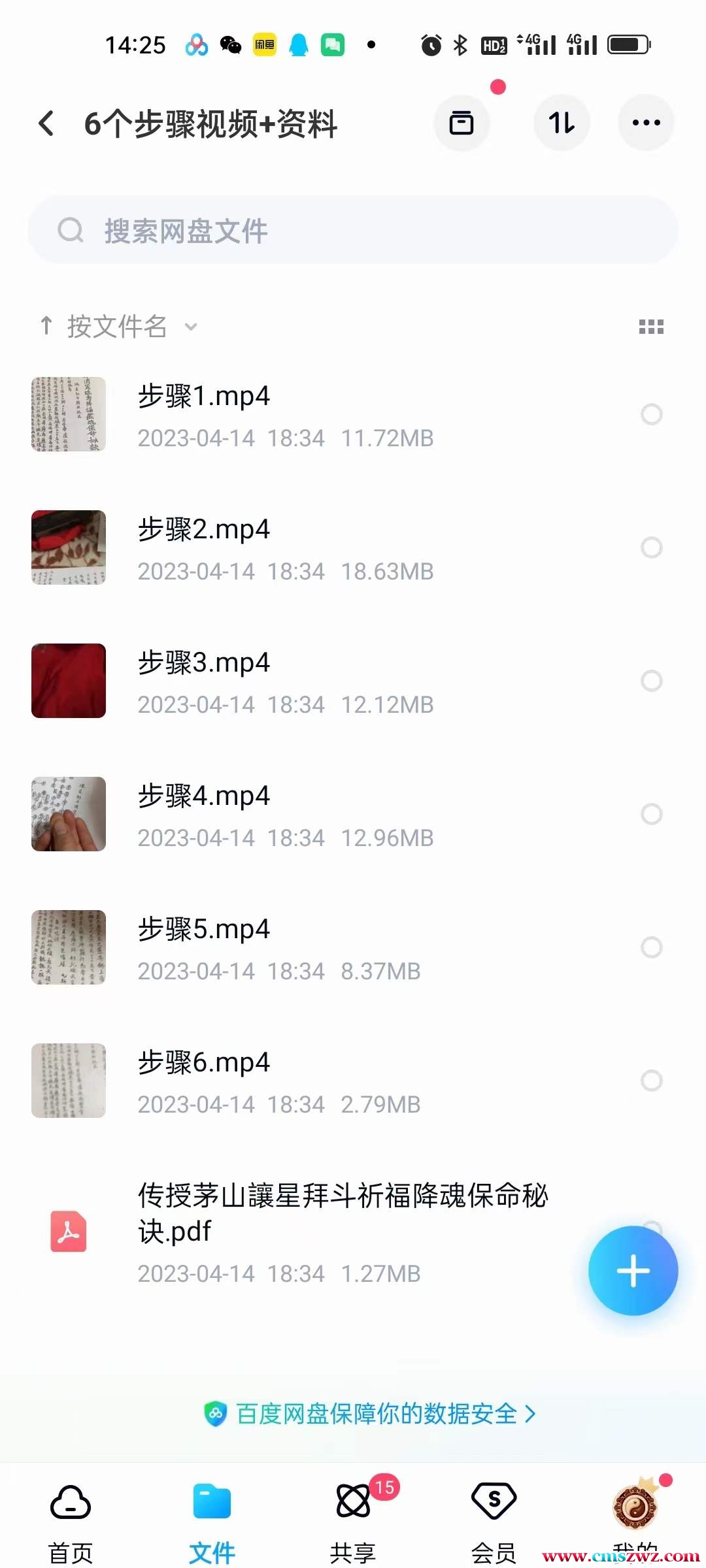Select the circle for 步骤2.mp4
Screen dimensions: 706x1568
[x=652, y=547]
